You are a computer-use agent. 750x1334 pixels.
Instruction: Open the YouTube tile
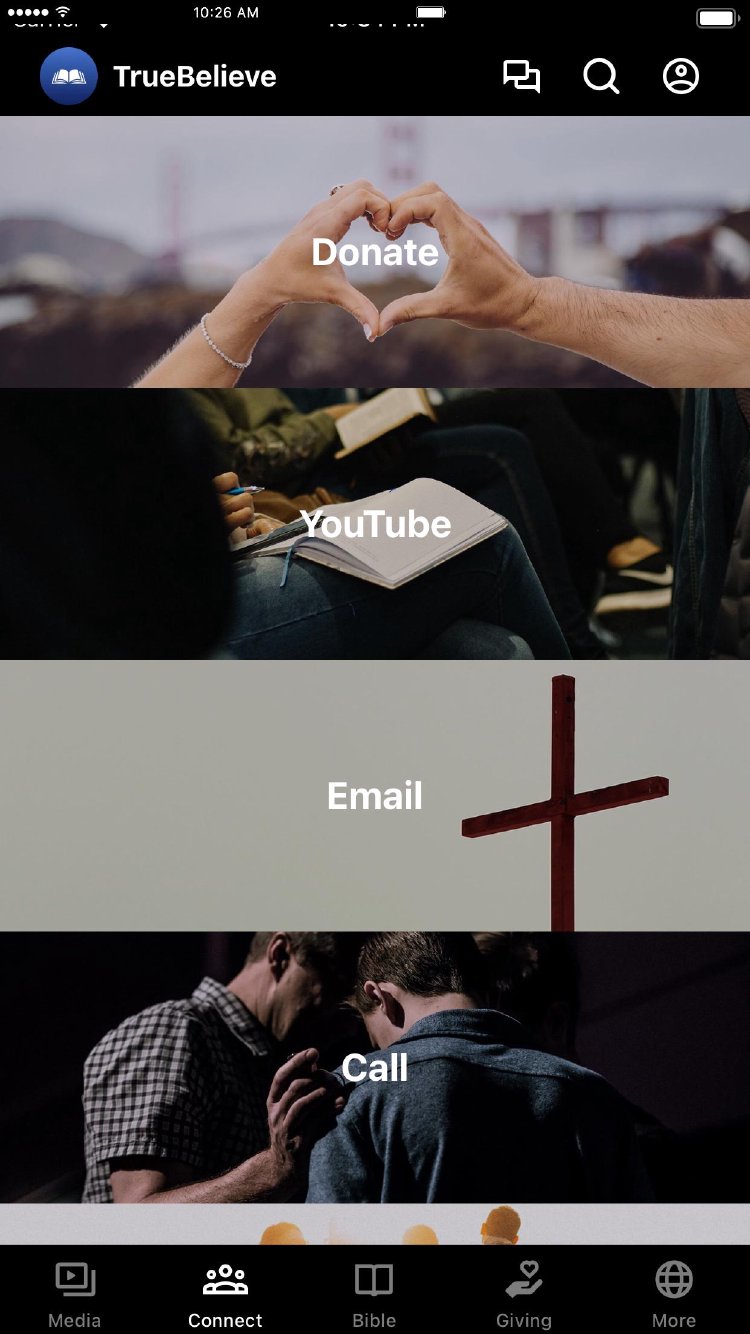(375, 524)
